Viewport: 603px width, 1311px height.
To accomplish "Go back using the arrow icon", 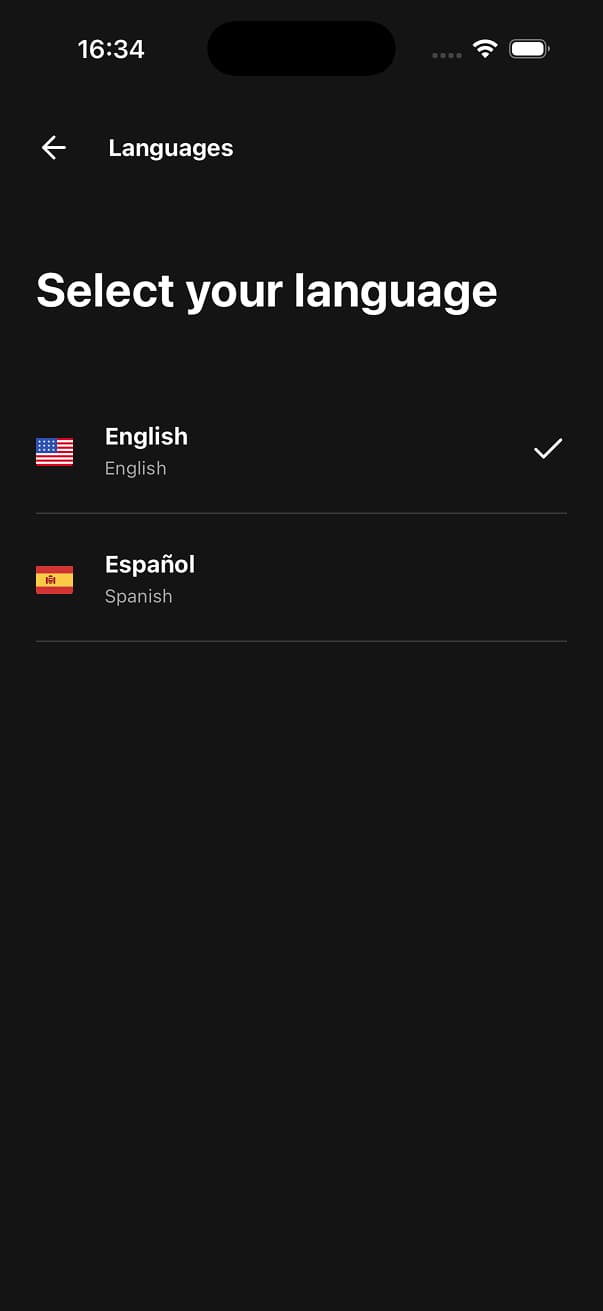I will [54, 148].
